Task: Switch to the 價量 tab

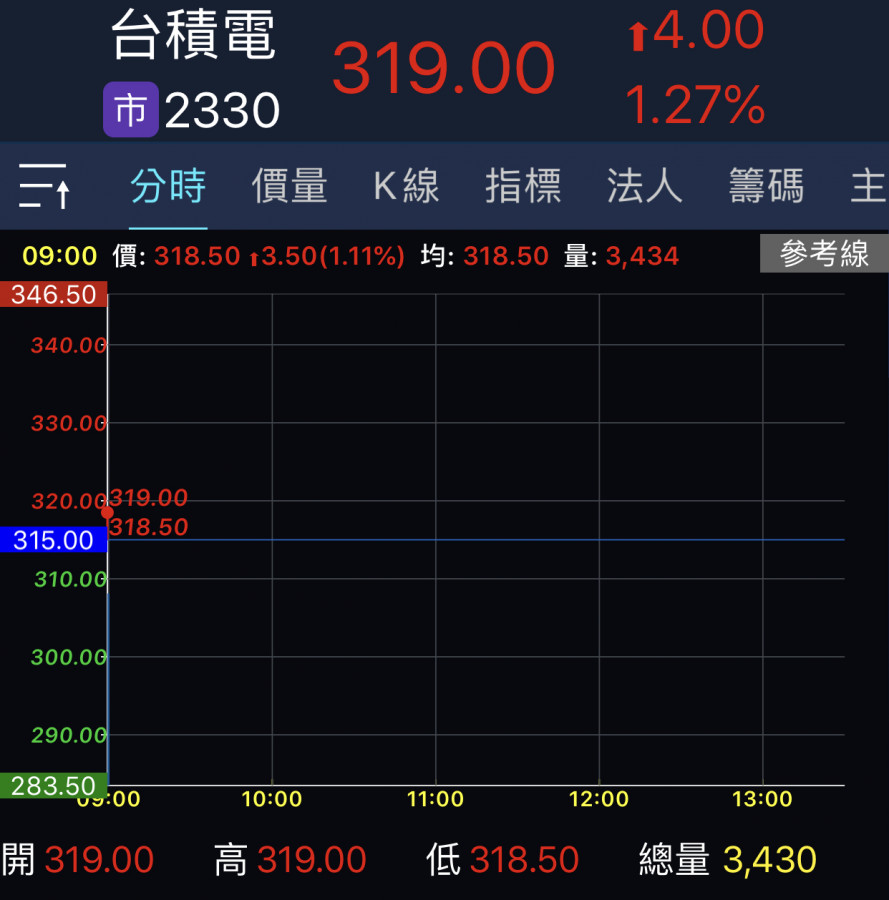Action: [x=289, y=186]
